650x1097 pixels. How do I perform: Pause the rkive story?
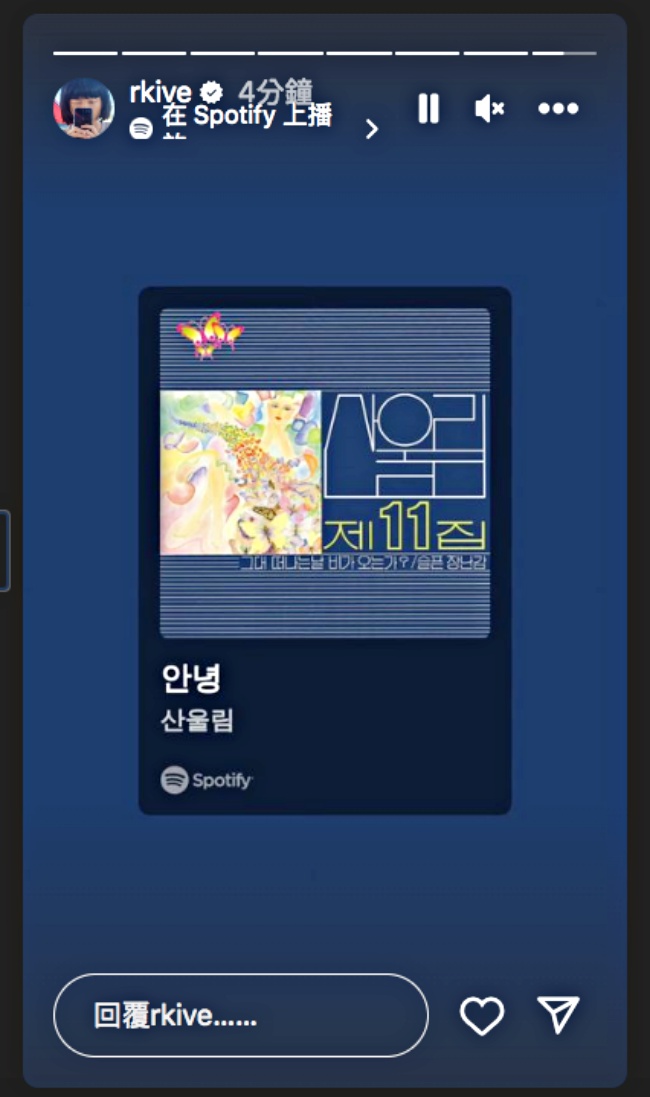point(428,108)
